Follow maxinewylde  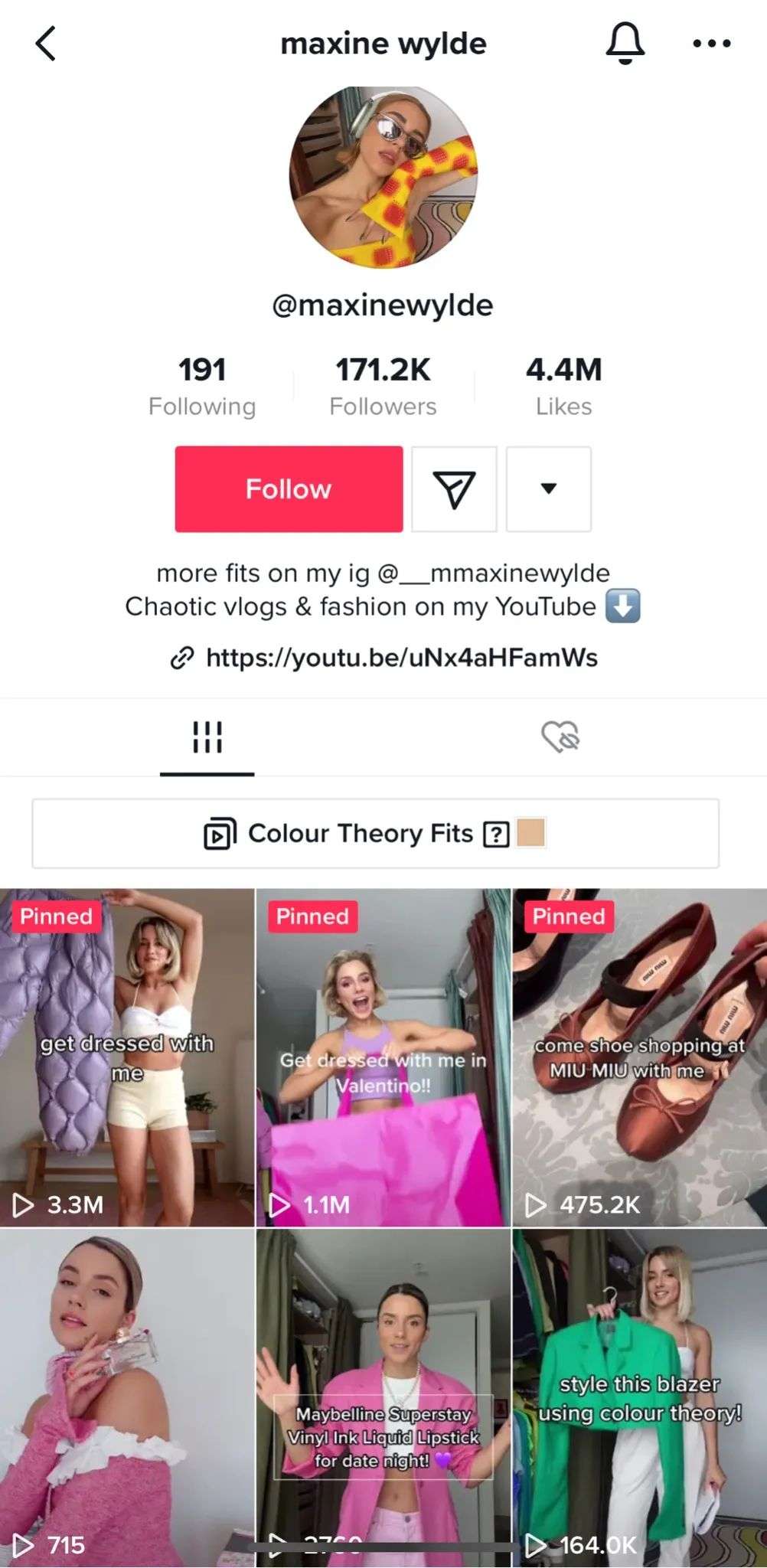click(289, 489)
